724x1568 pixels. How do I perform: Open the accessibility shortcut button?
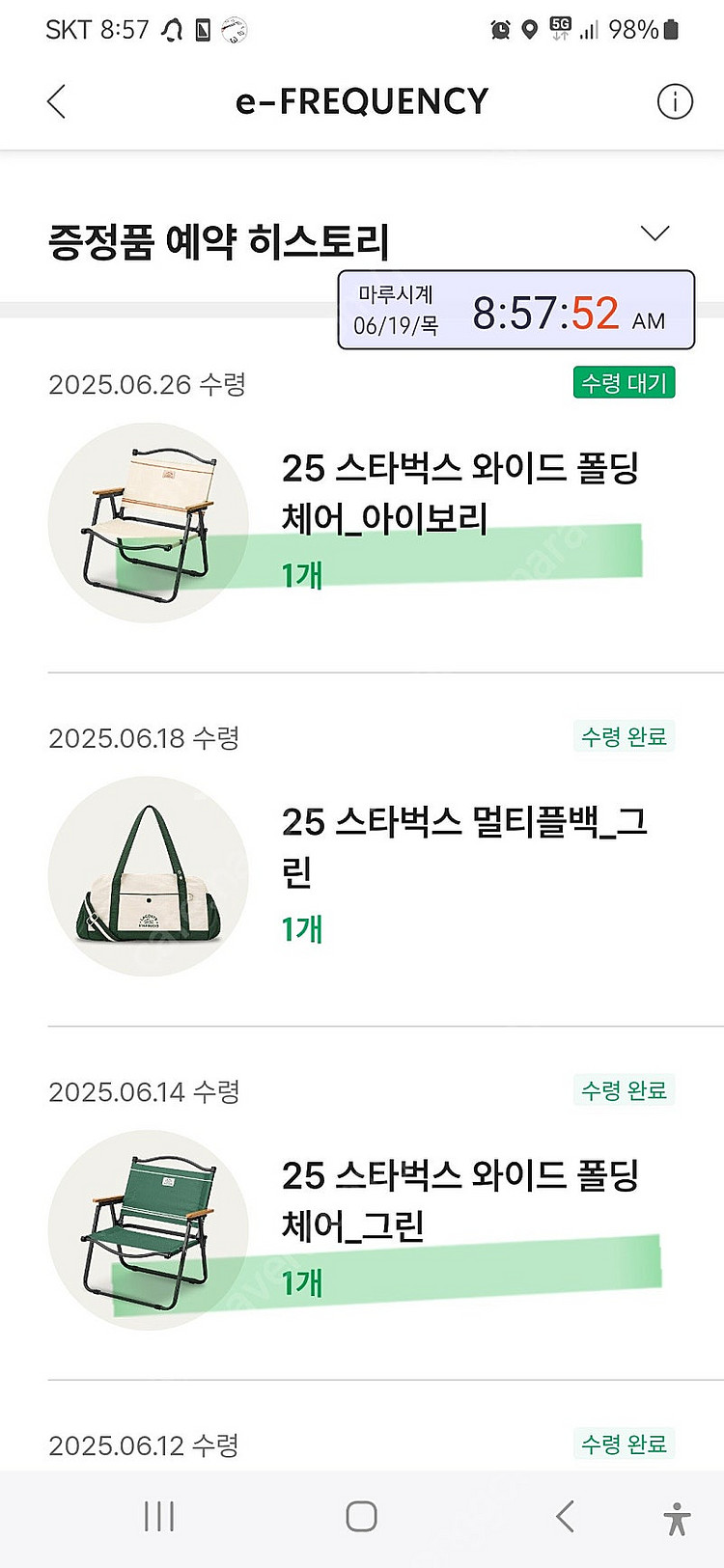point(677,1518)
